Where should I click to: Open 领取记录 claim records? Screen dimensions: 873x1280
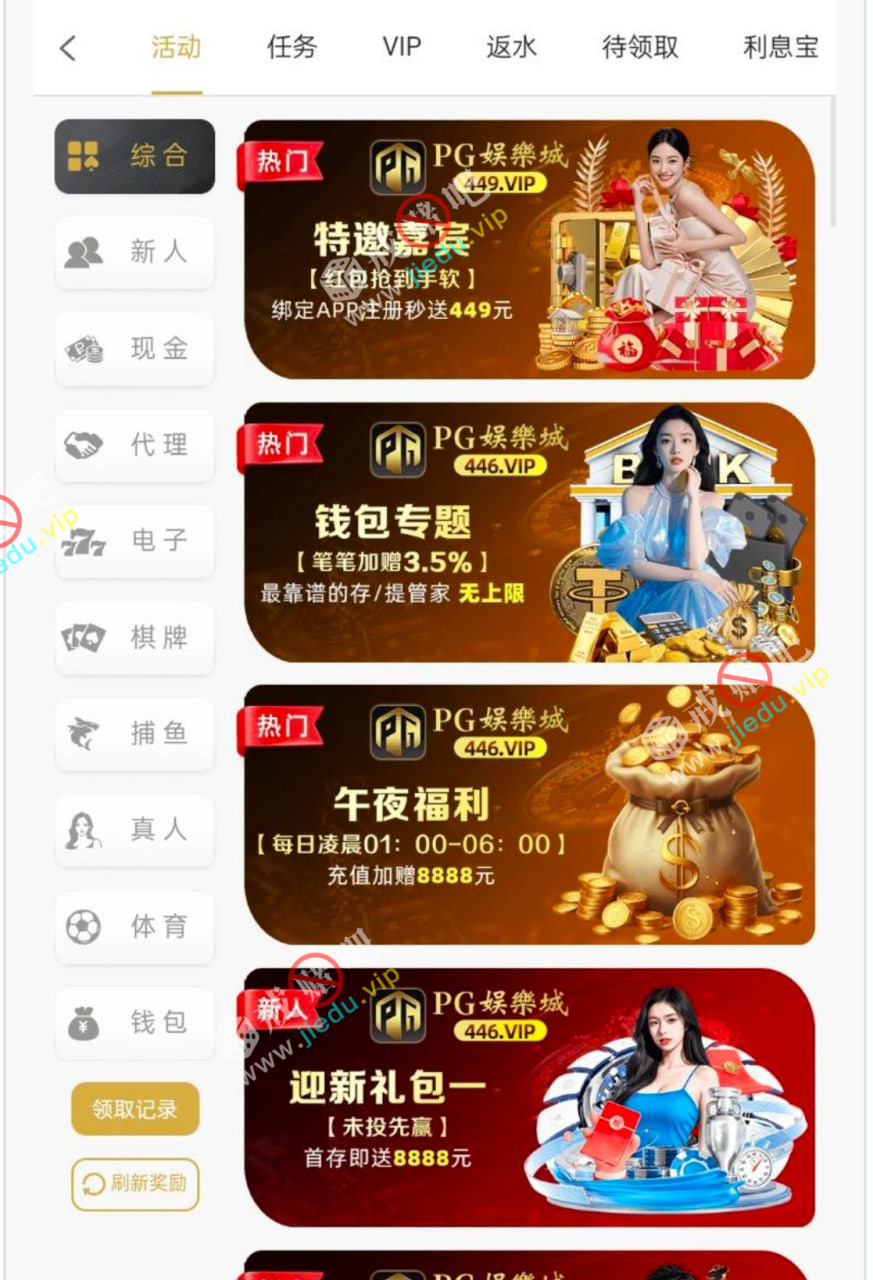[135, 1109]
